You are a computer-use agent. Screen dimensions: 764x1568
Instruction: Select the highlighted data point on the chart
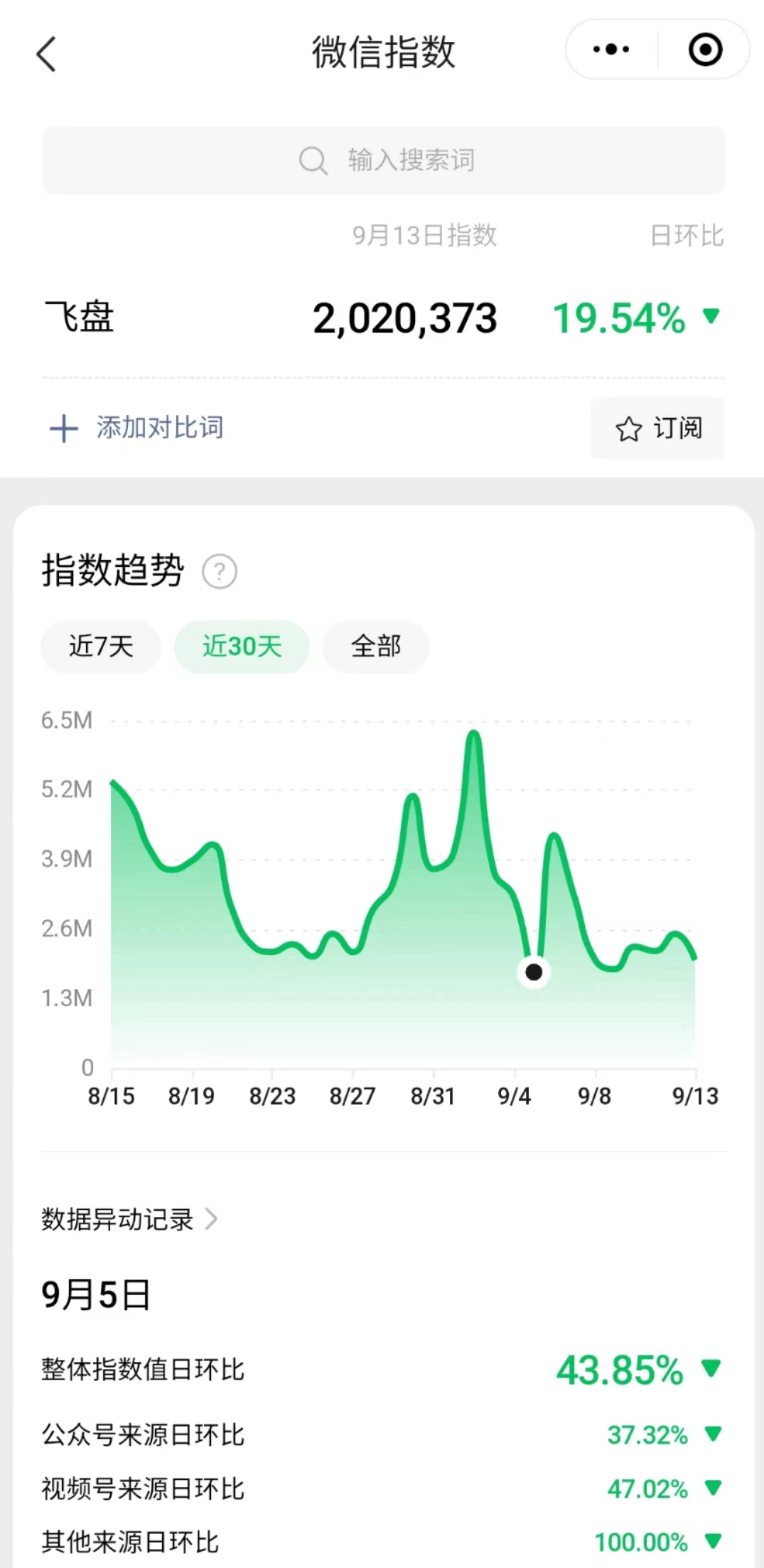coord(534,972)
